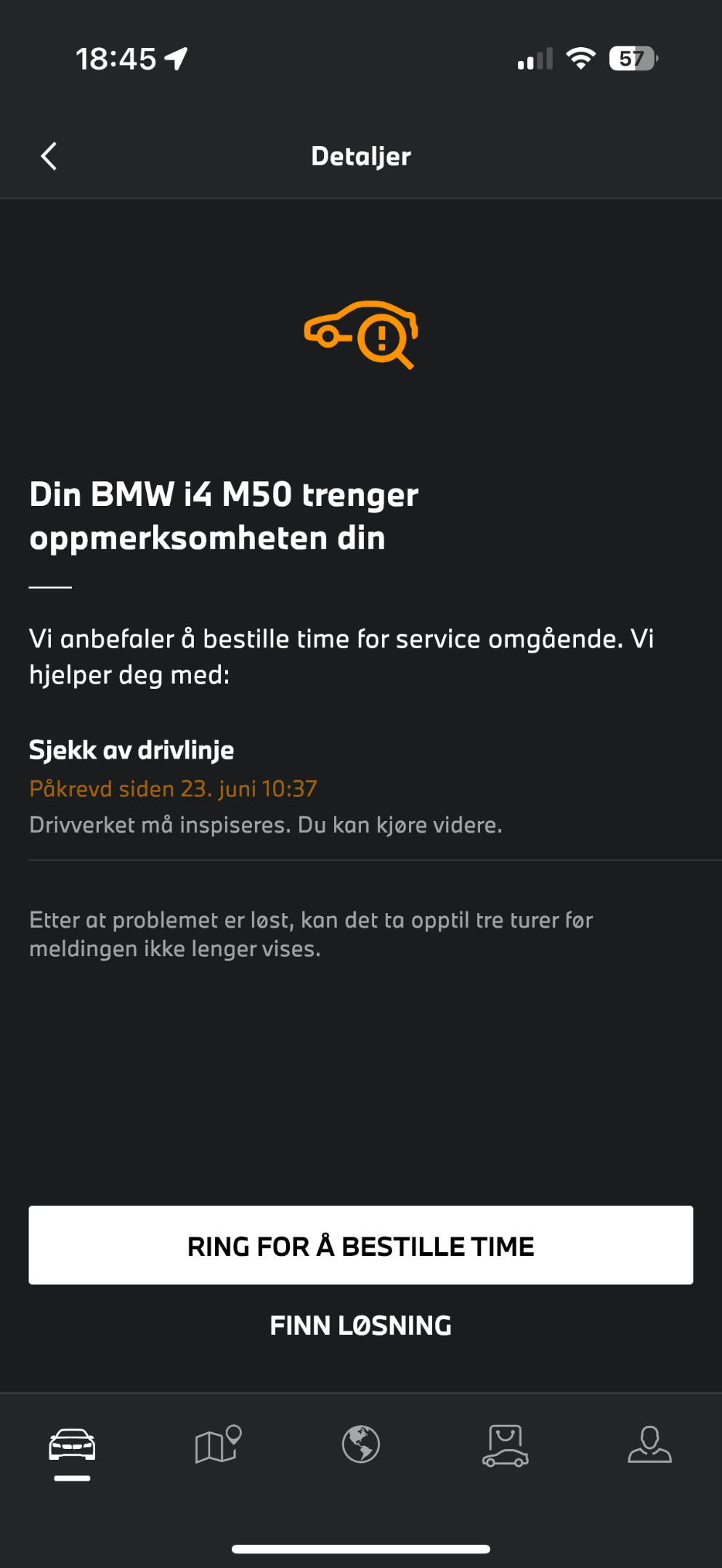Open the profile tab
Image resolution: width=722 pixels, height=1568 pixels.
(649, 1444)
